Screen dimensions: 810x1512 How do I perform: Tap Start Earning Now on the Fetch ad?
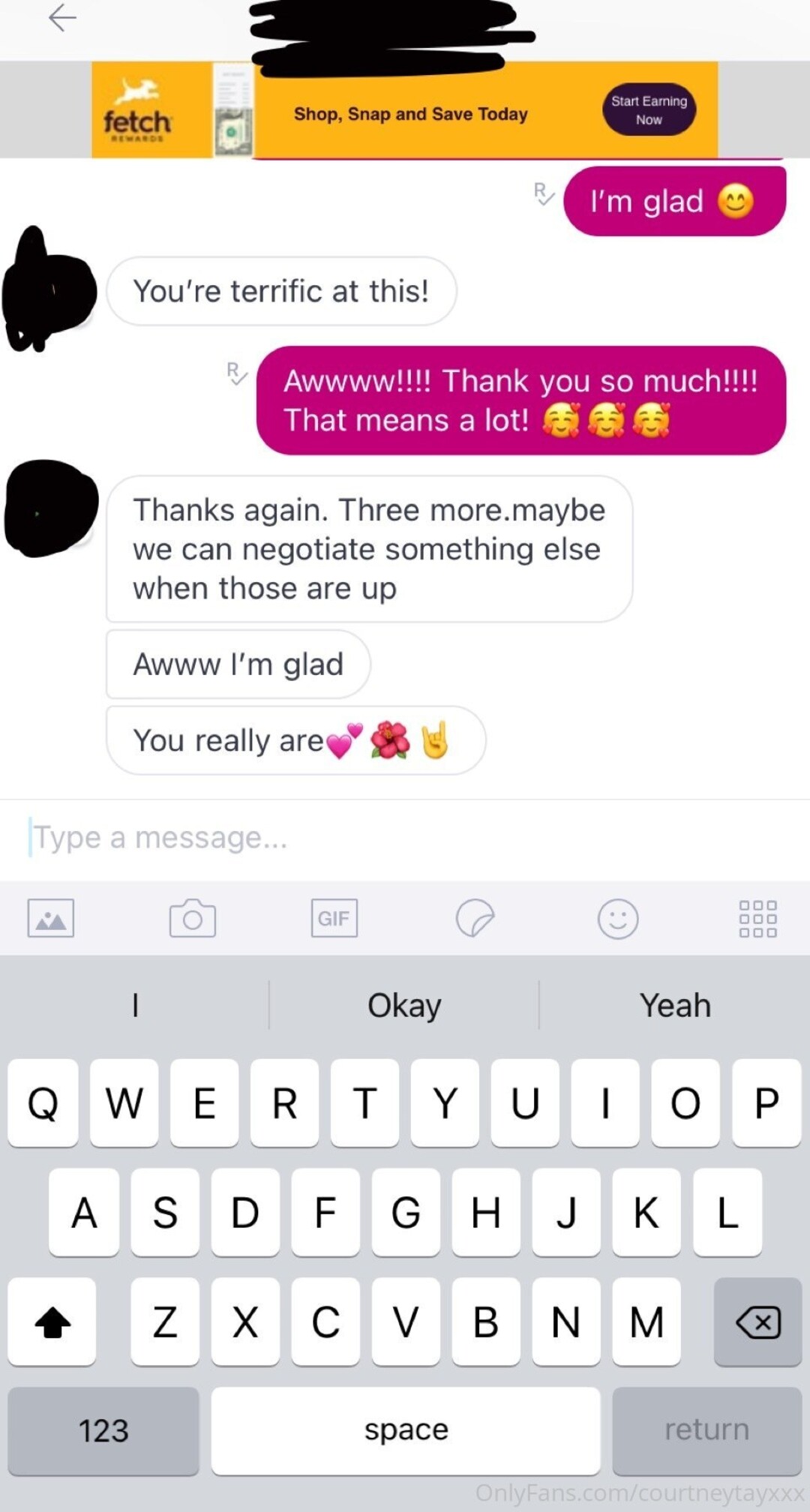649,109
